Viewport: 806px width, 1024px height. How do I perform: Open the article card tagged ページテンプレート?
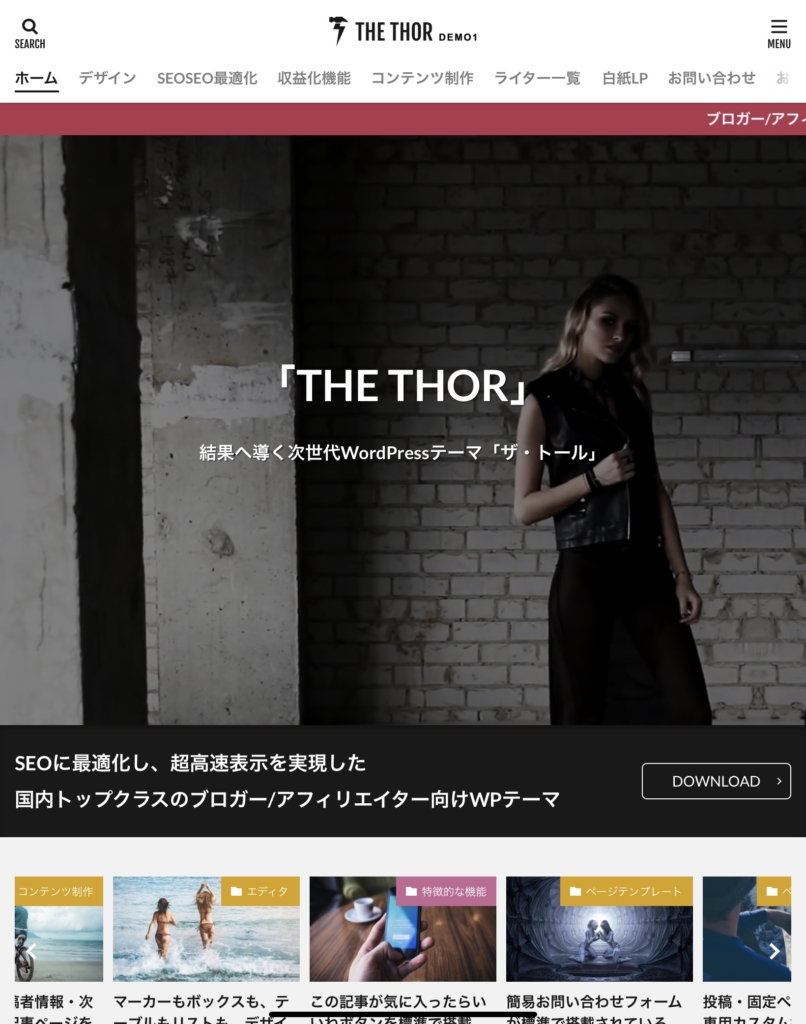click(x=599, y=940)
